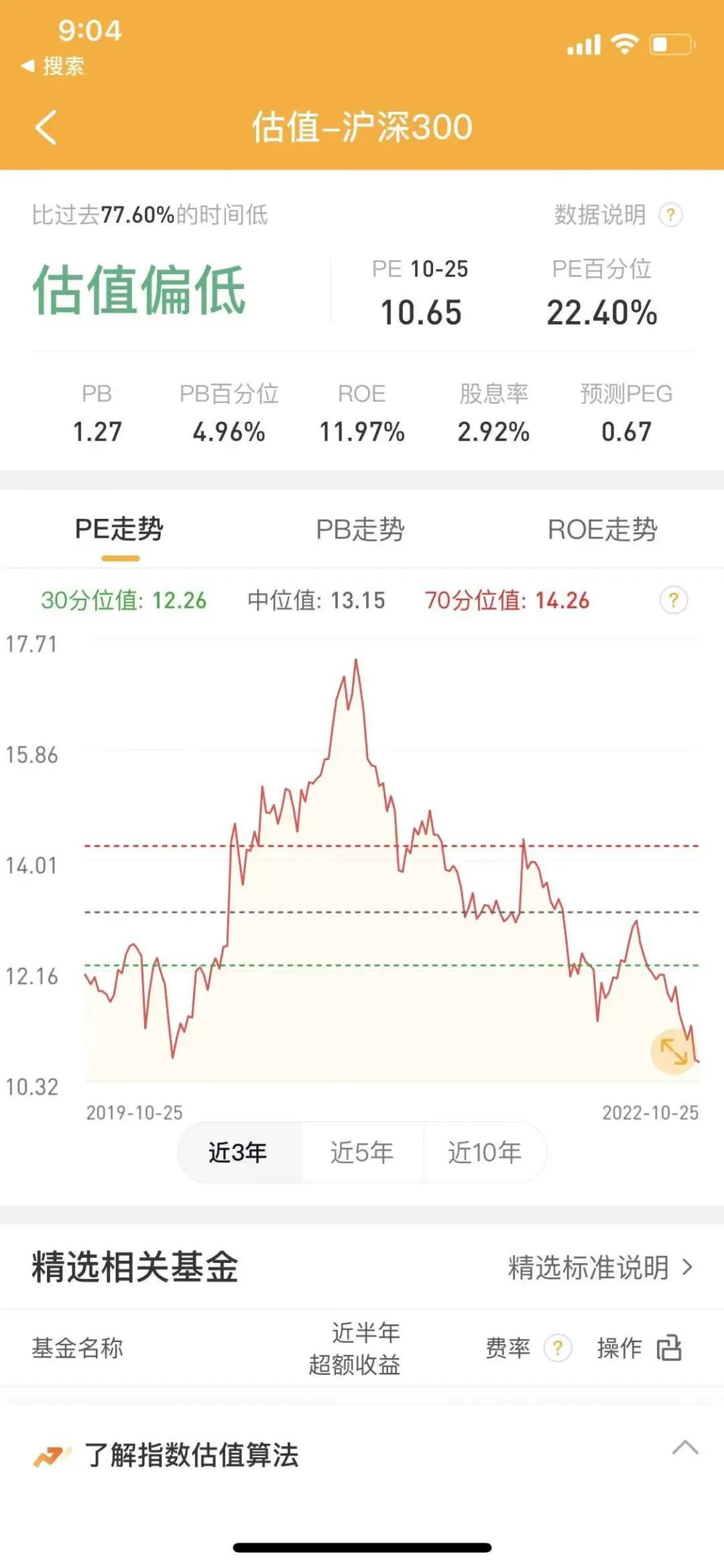This screenshot has height=1568, width=724.
Task: Show the 近5年 chart range
Action: (x=361, y=1152)
